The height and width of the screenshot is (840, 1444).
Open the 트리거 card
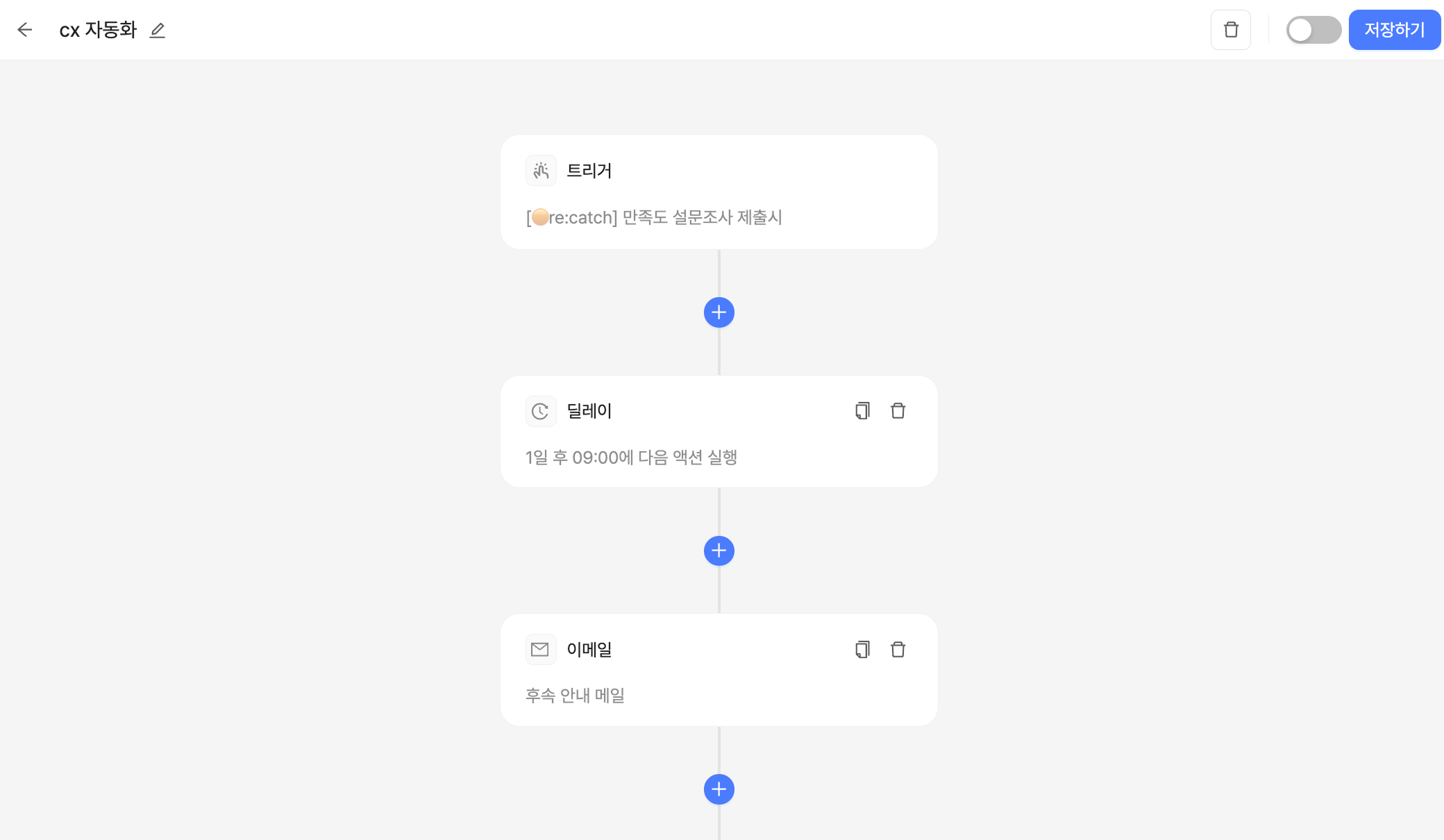pos(719,192)
